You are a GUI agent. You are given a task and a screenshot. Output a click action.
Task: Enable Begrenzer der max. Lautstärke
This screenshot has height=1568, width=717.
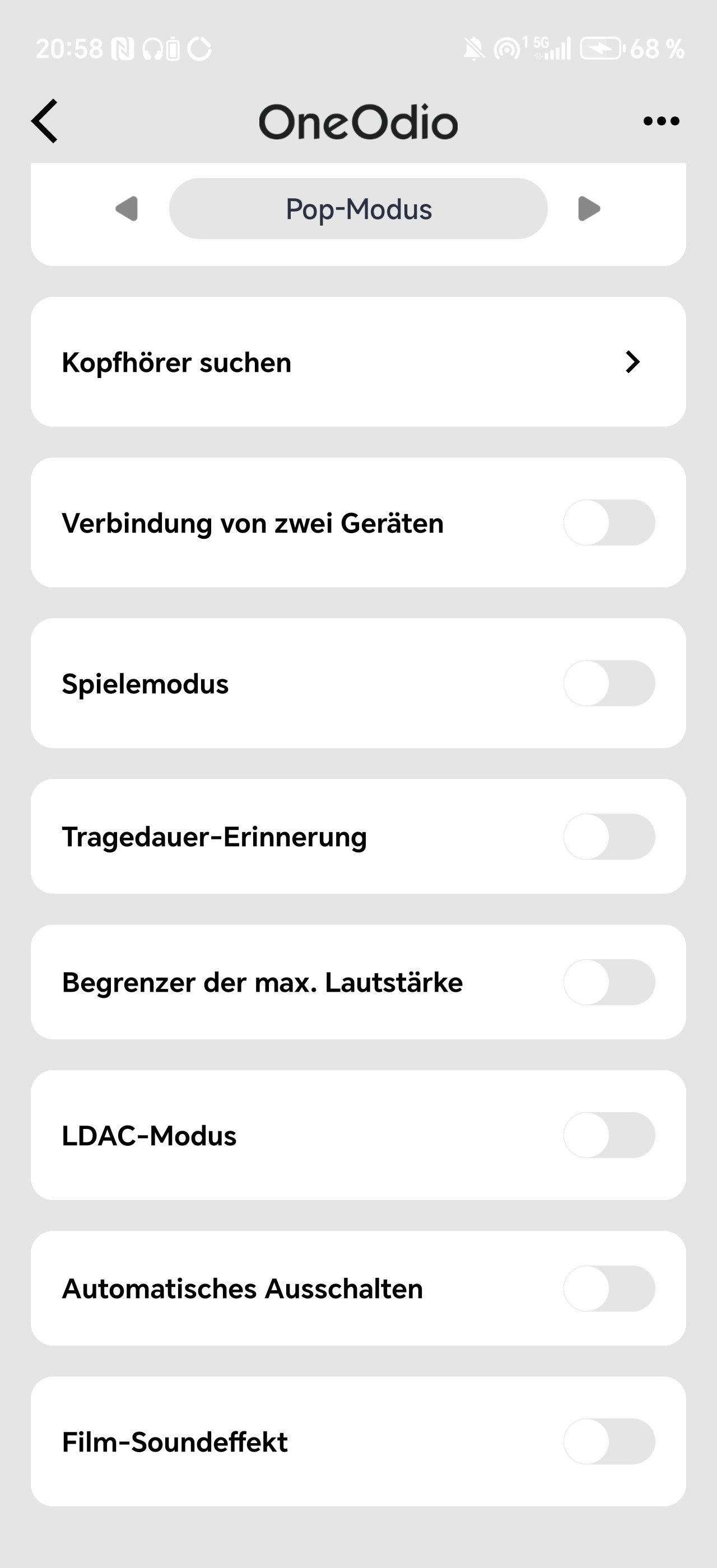609,982
